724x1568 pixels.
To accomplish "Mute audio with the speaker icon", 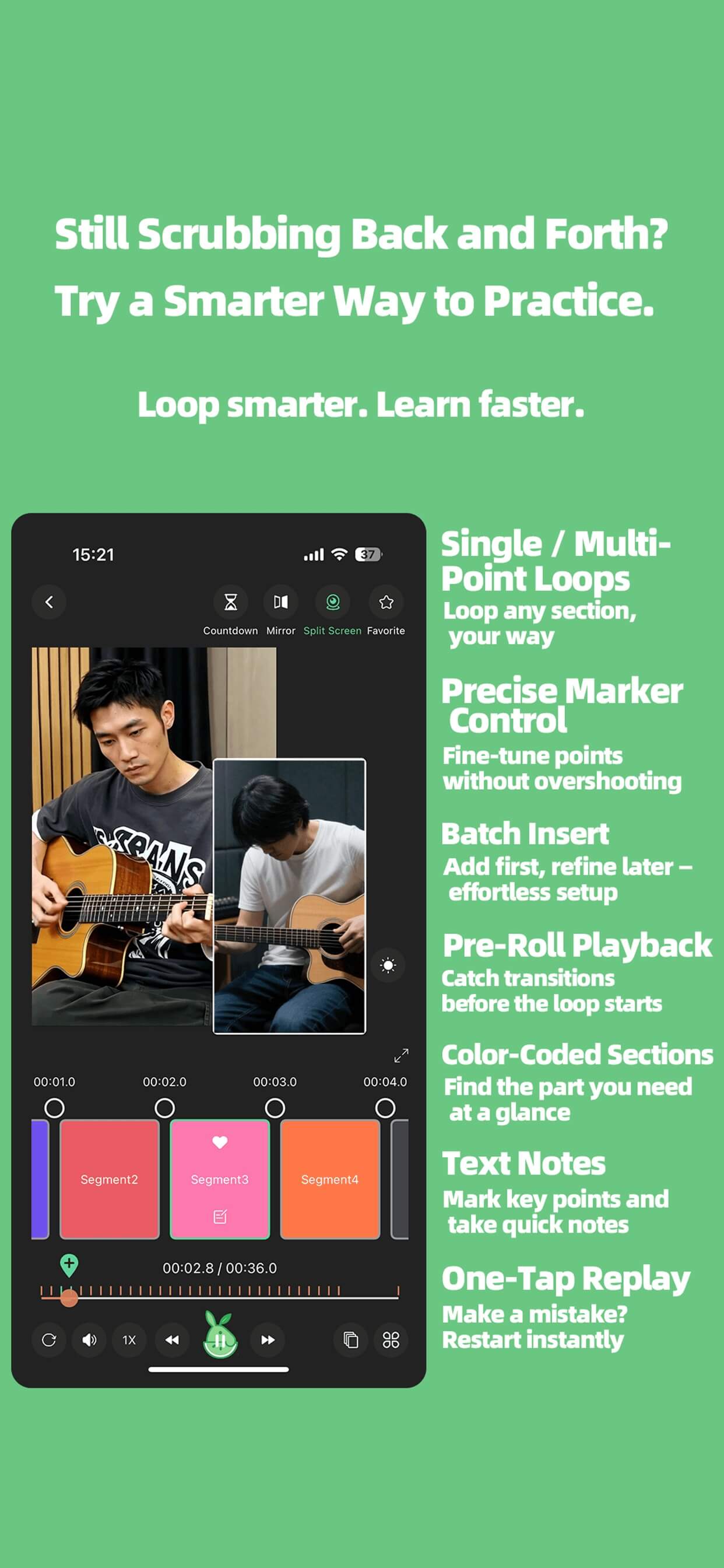I will (89, 1339).
